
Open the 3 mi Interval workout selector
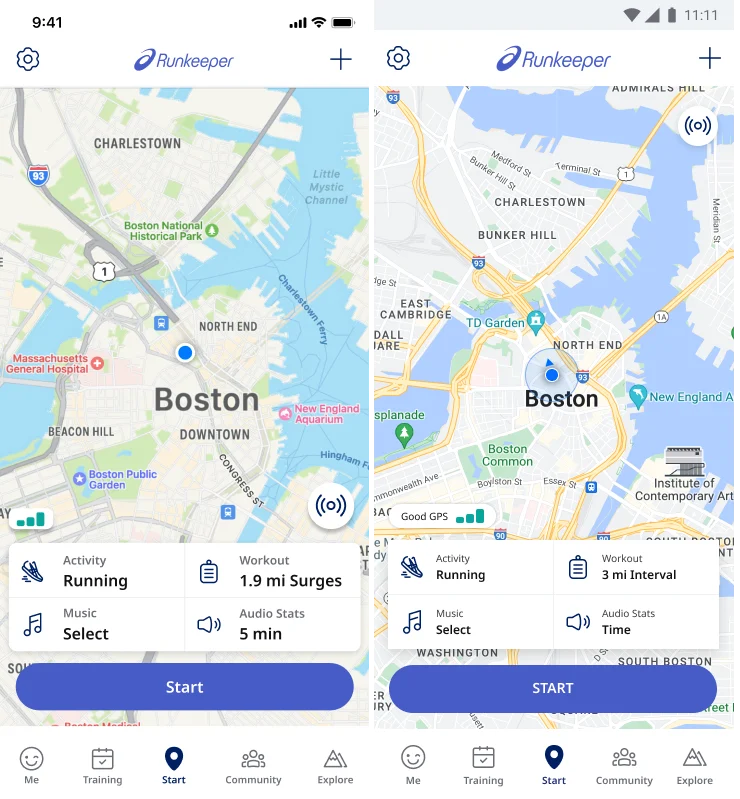click(x=636, y=567)
